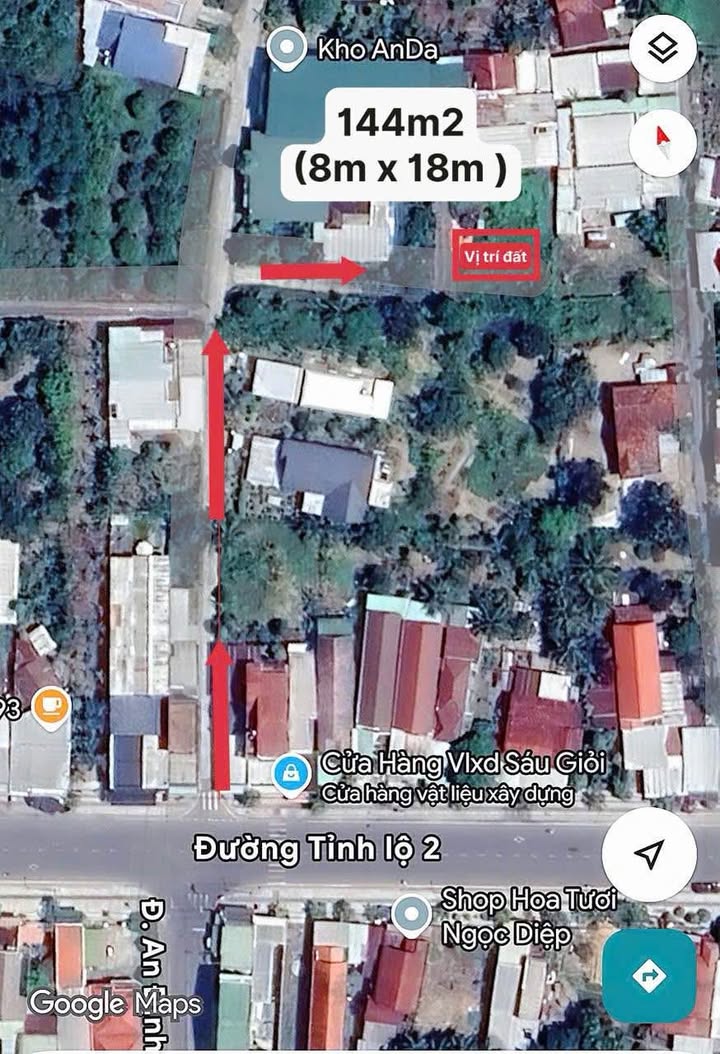This screenshot has width=720, height=1054.
Task: Open directions with the teal button
Action: pyautogui.click(x=649, y=975)
